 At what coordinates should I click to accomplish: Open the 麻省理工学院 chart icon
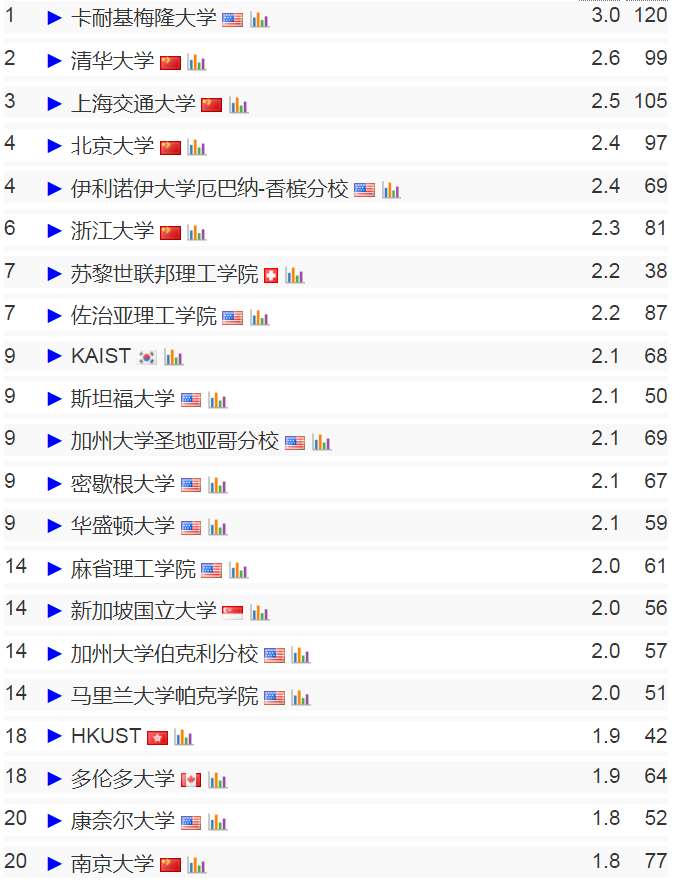click(x=238, y=570)
